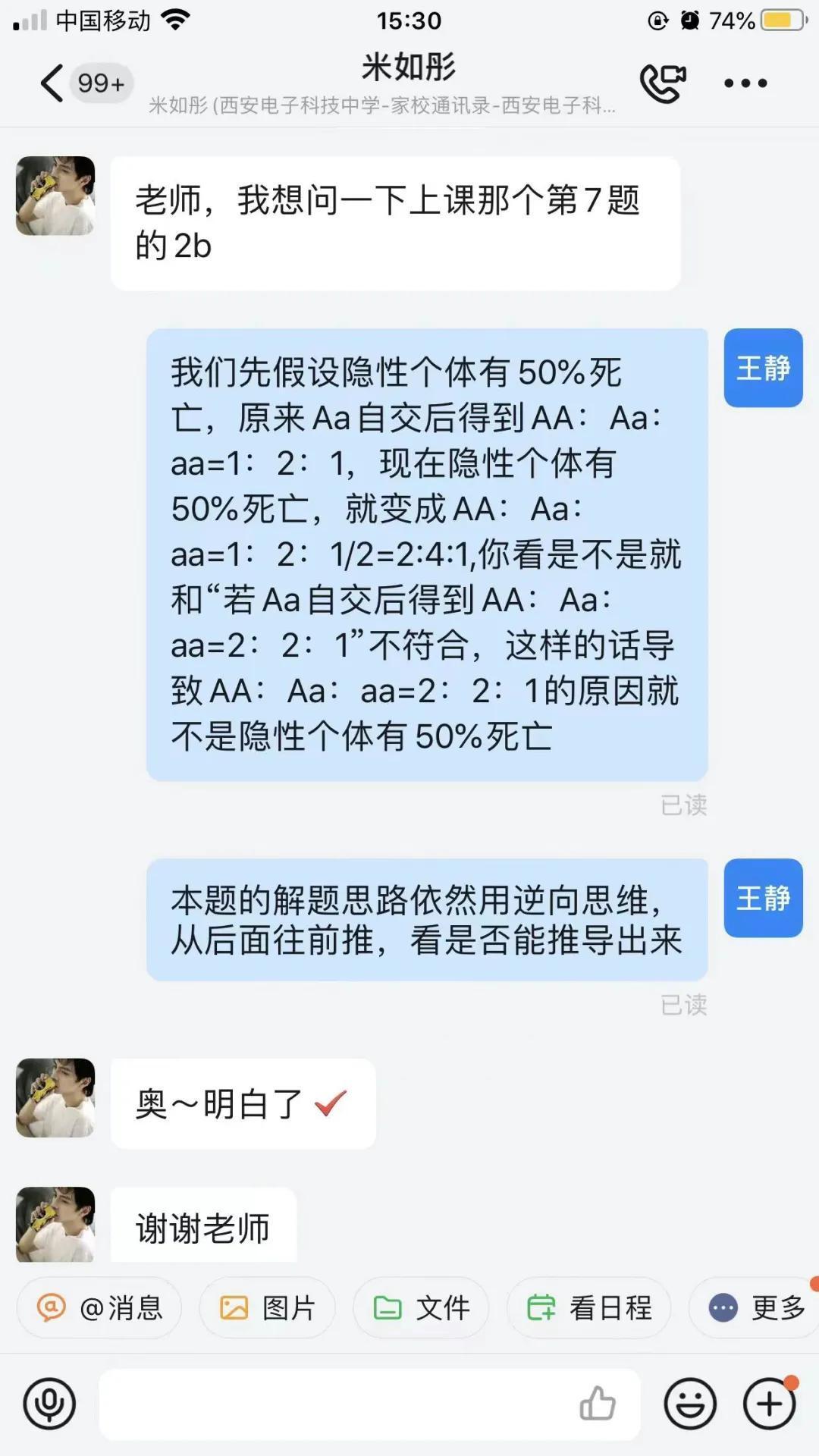Open the 图片 picture picker chip
Image resolution: width=819 pixels, height=1456 pixels.
coord(267,1308)
